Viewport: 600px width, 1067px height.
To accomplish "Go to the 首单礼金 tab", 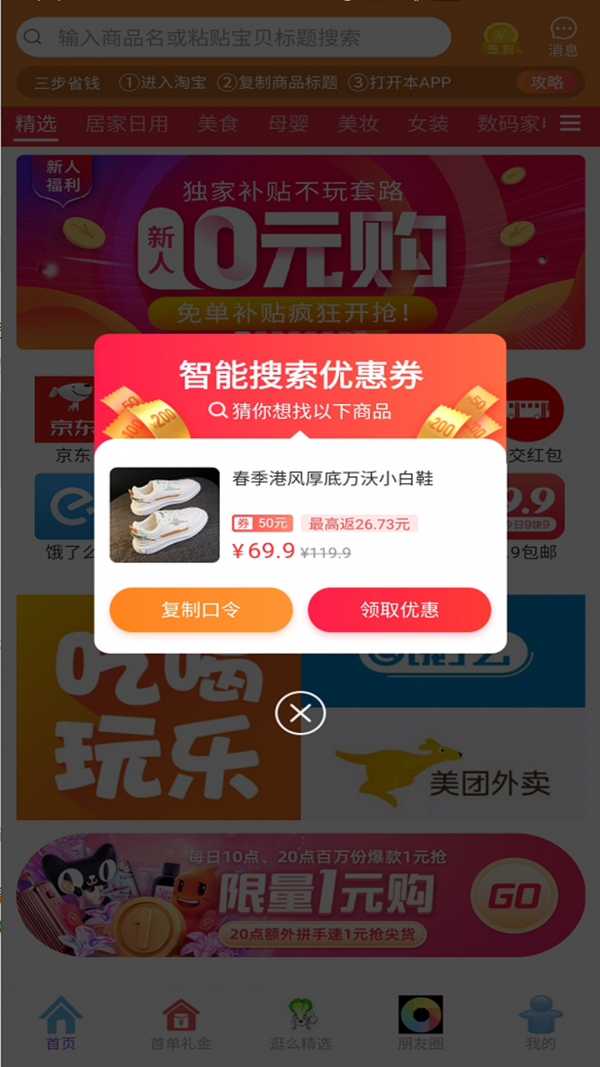I will tap(181, 1025).
